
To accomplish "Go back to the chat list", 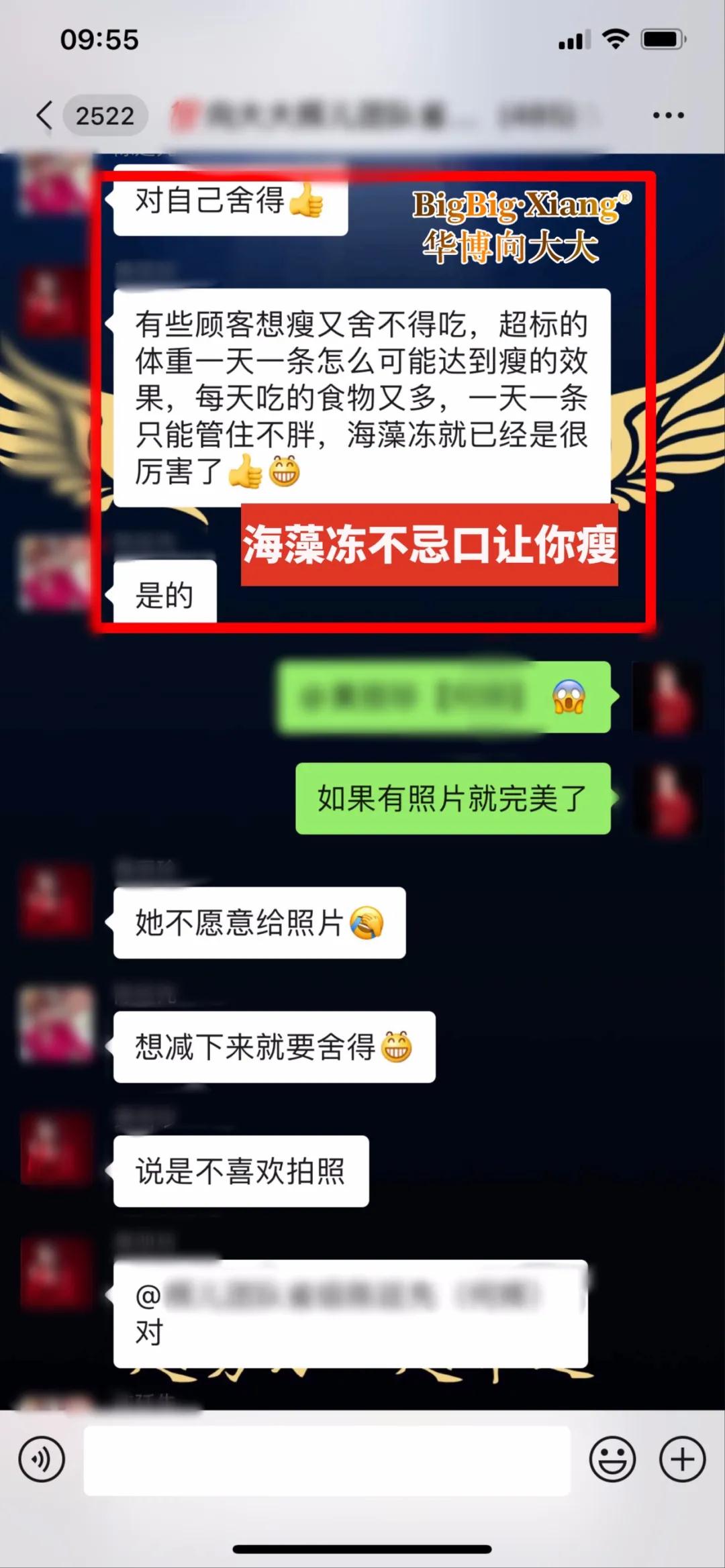I will [x=44, y=115].
